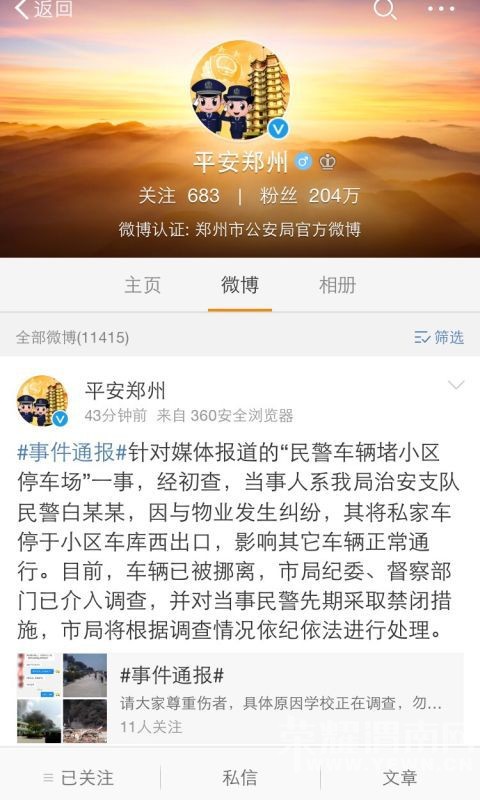Open the 筛选 filter
This screenshot has height=800, width=480.
point(439,337)
